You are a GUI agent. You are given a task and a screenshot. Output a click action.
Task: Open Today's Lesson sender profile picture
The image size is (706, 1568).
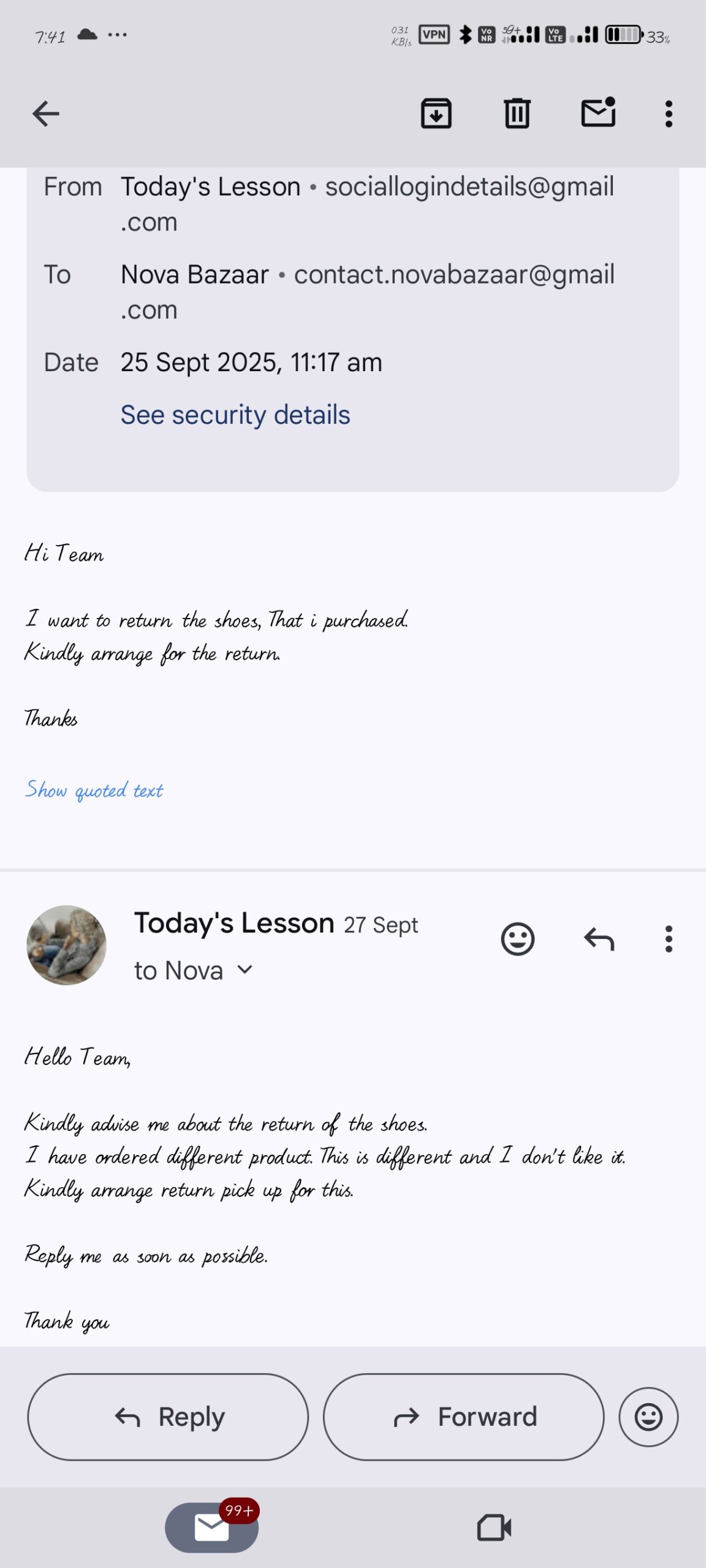point(67,945)
